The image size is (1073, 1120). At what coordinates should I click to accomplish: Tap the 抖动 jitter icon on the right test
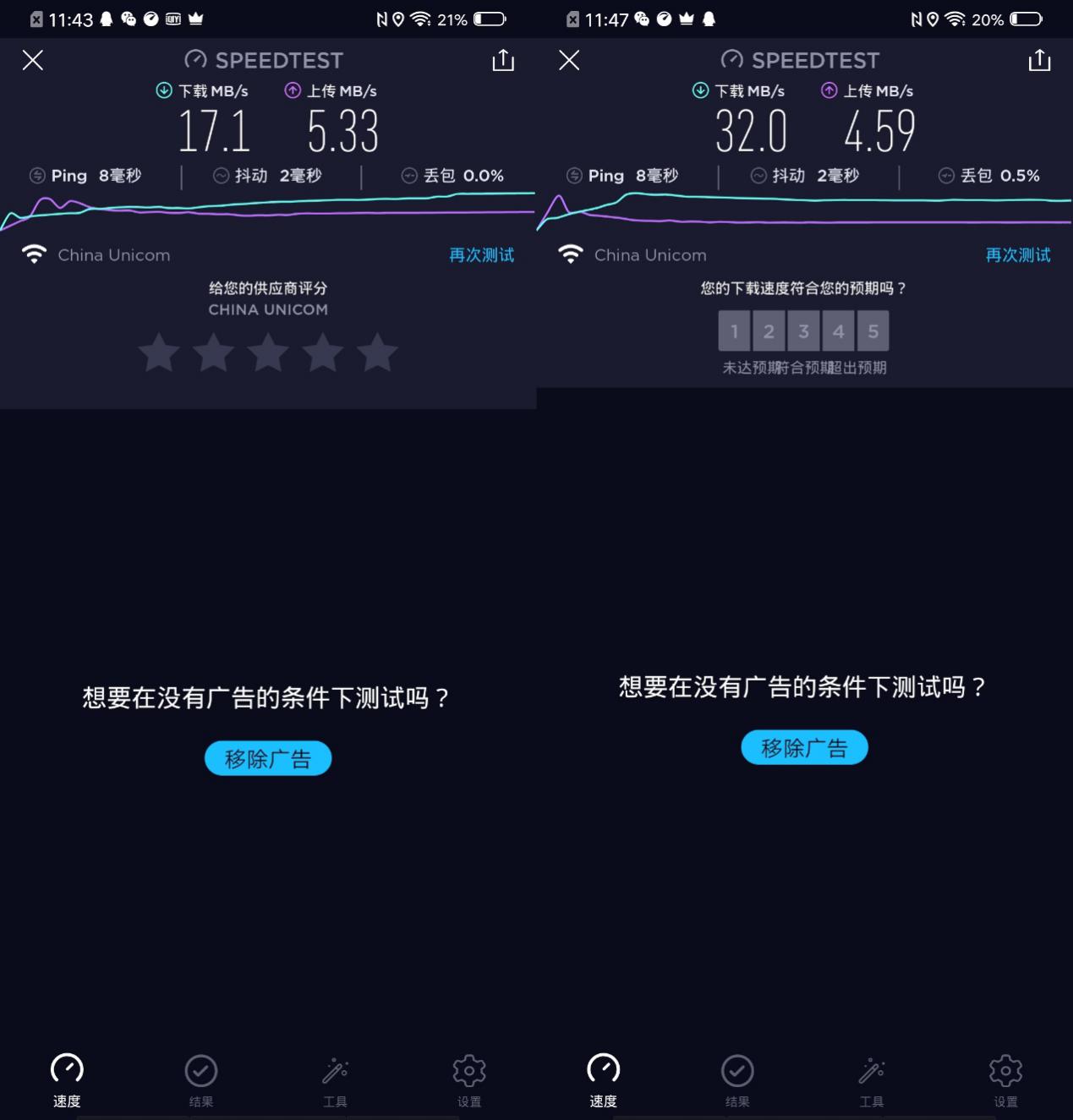pyautogui.click(x=758, y=175)
